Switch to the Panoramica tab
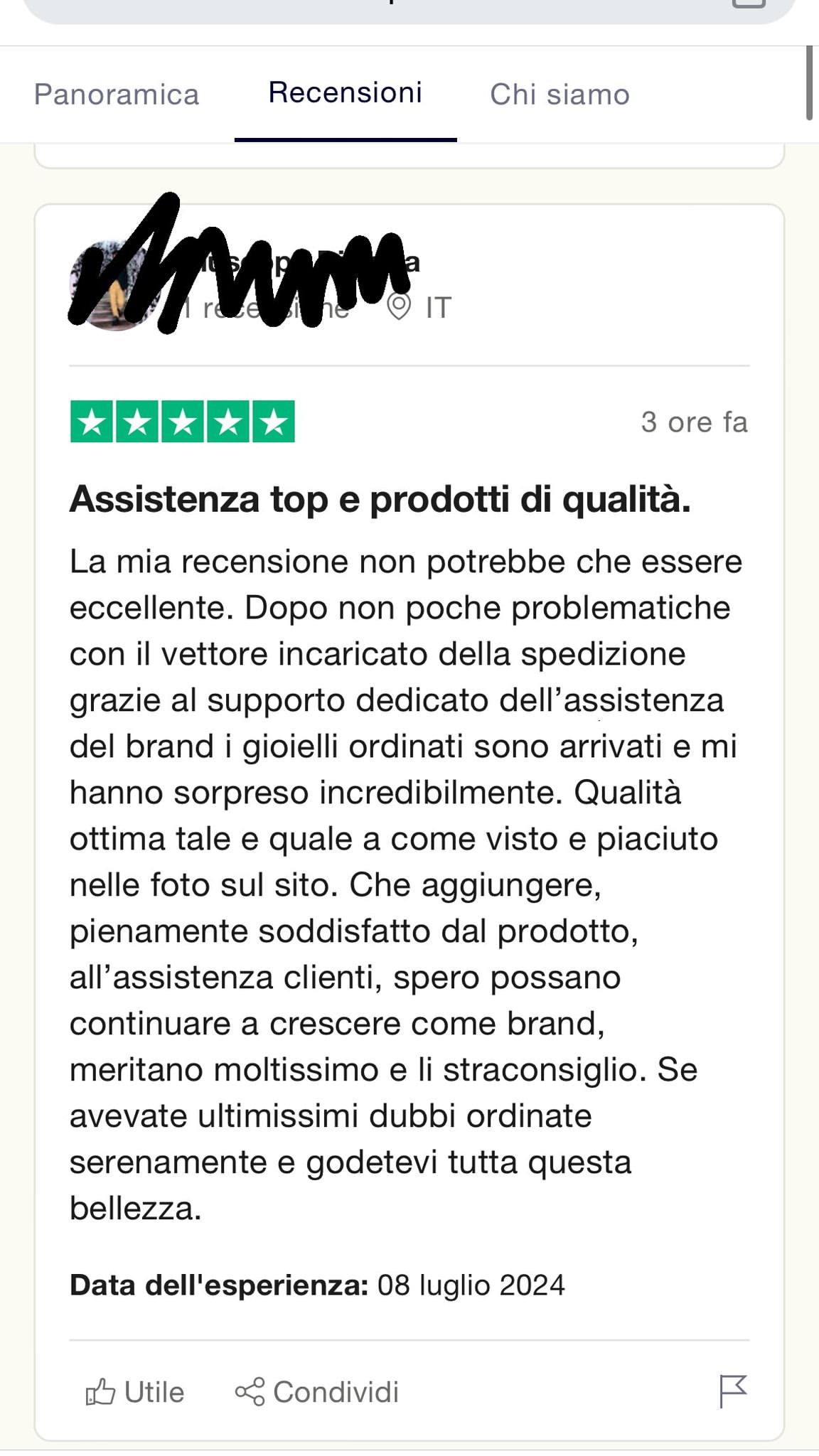The image size is (819, 1456). 117,95
